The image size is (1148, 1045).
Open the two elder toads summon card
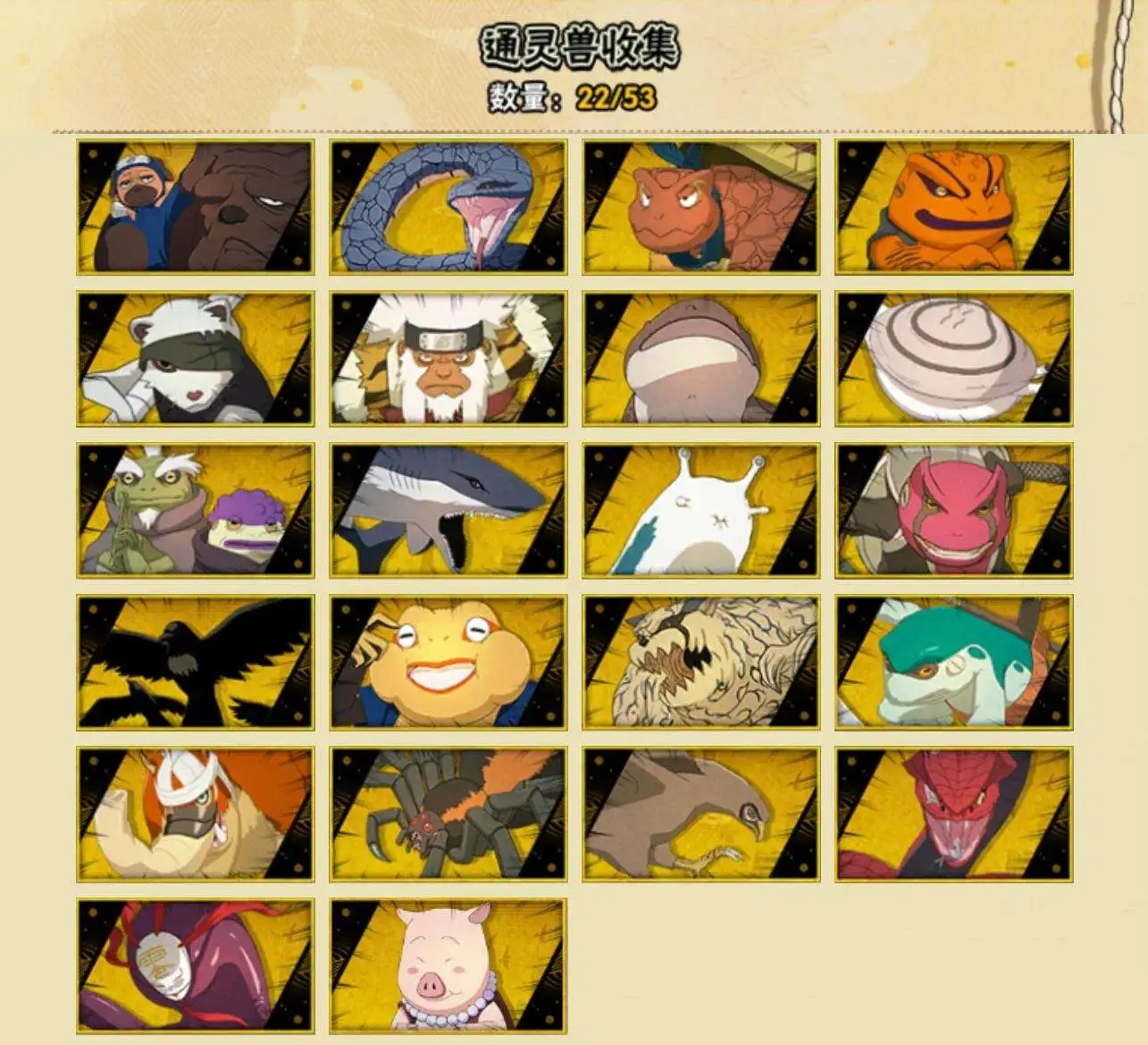tap(195, 510)
